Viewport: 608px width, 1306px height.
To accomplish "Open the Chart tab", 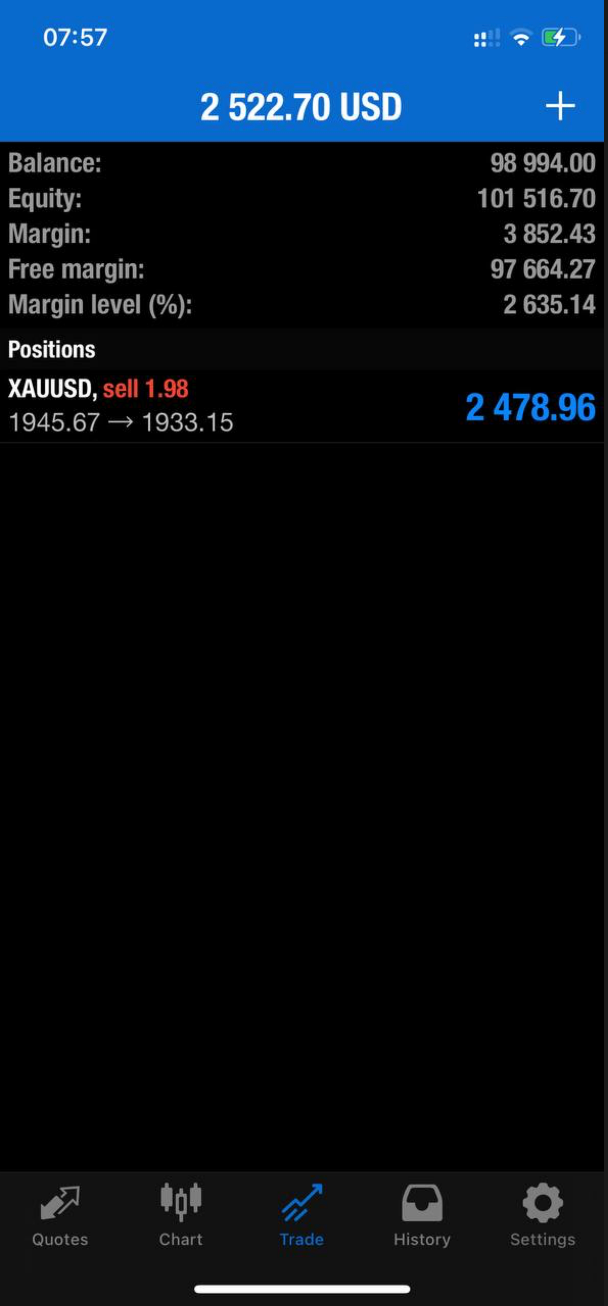I will (x=181, y=1215).
